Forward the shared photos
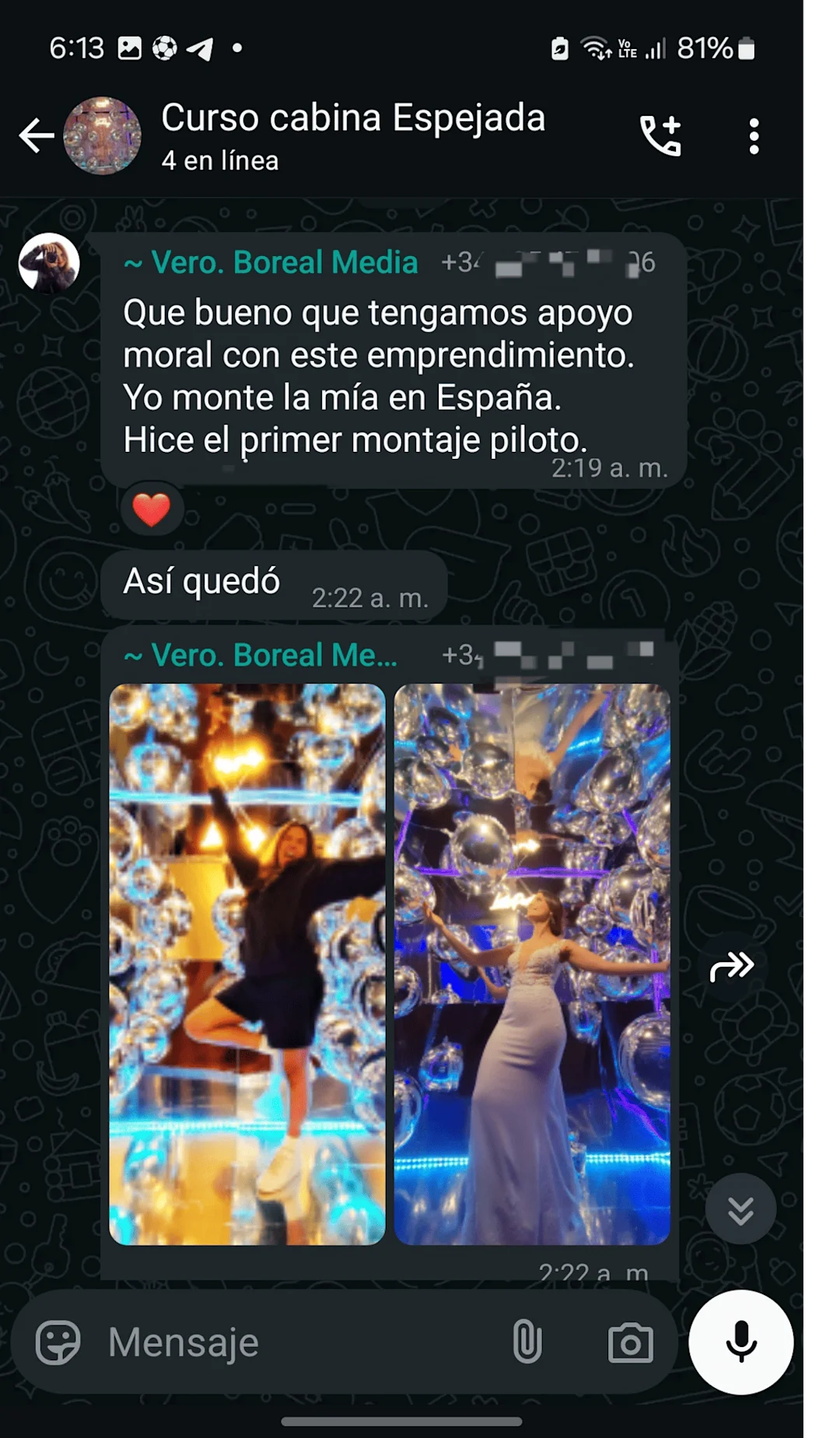Image resolution: width=840 pixels, height=1438 pixels. click(x=732, y=967)
